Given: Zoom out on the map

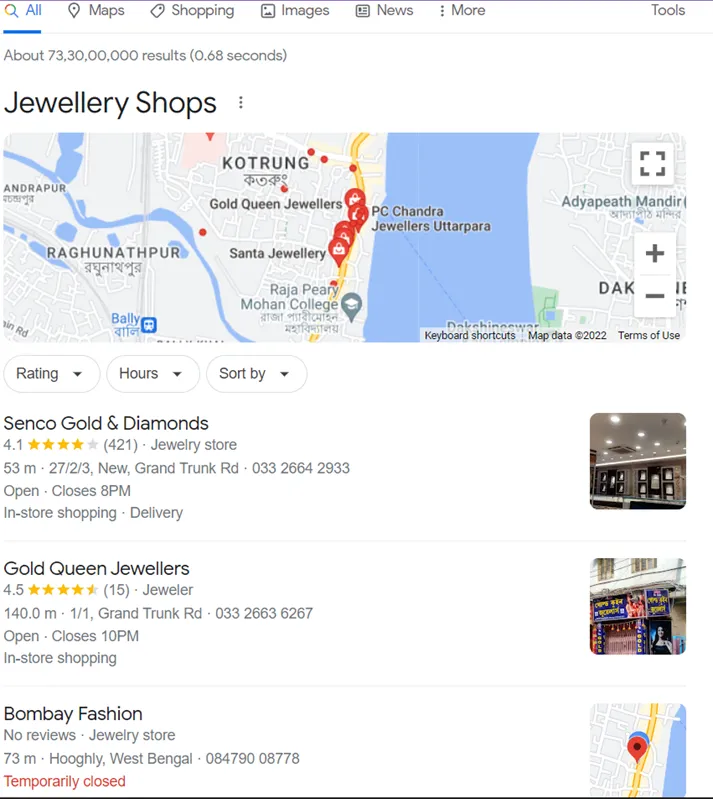Looking at the screenshot, I should point(654,296).
